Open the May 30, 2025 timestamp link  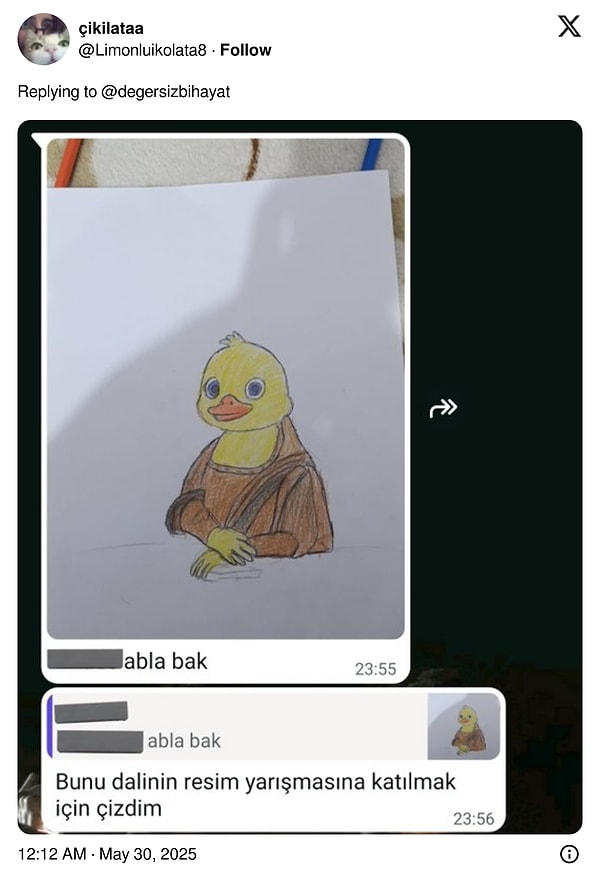click(x=107, y=854)
